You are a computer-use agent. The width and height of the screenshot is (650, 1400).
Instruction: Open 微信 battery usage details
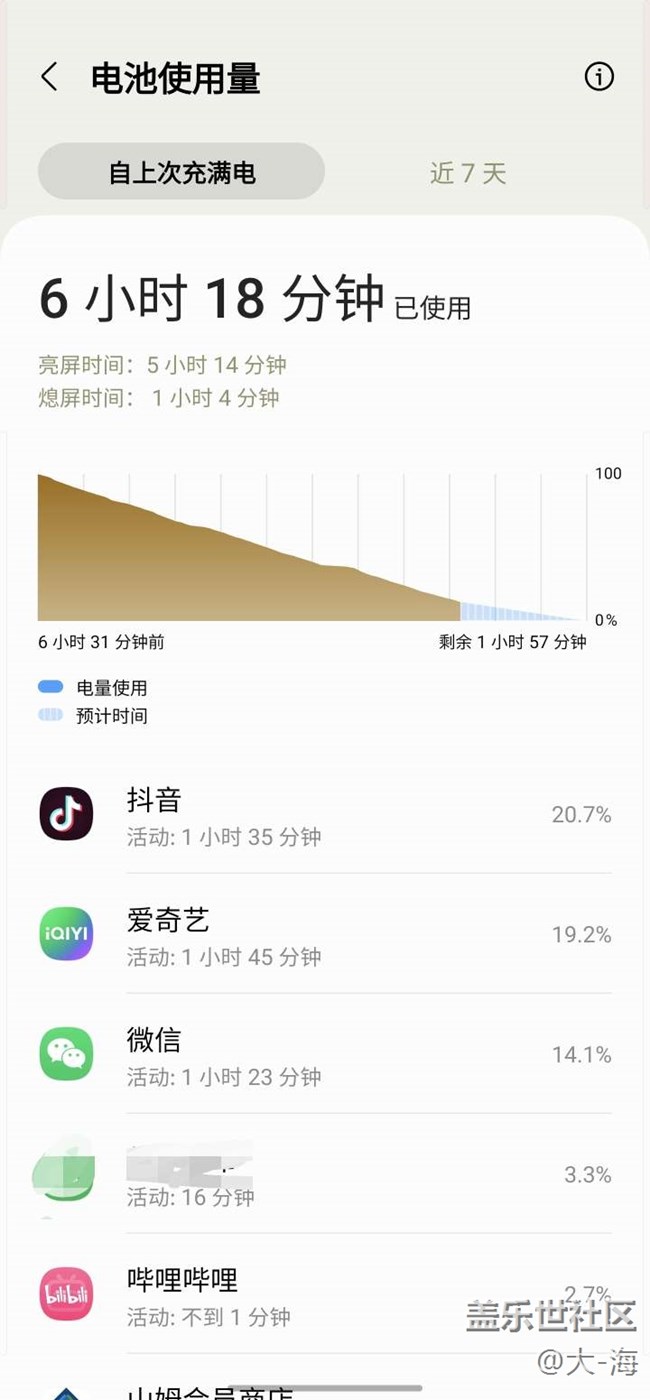(325, 1055)
